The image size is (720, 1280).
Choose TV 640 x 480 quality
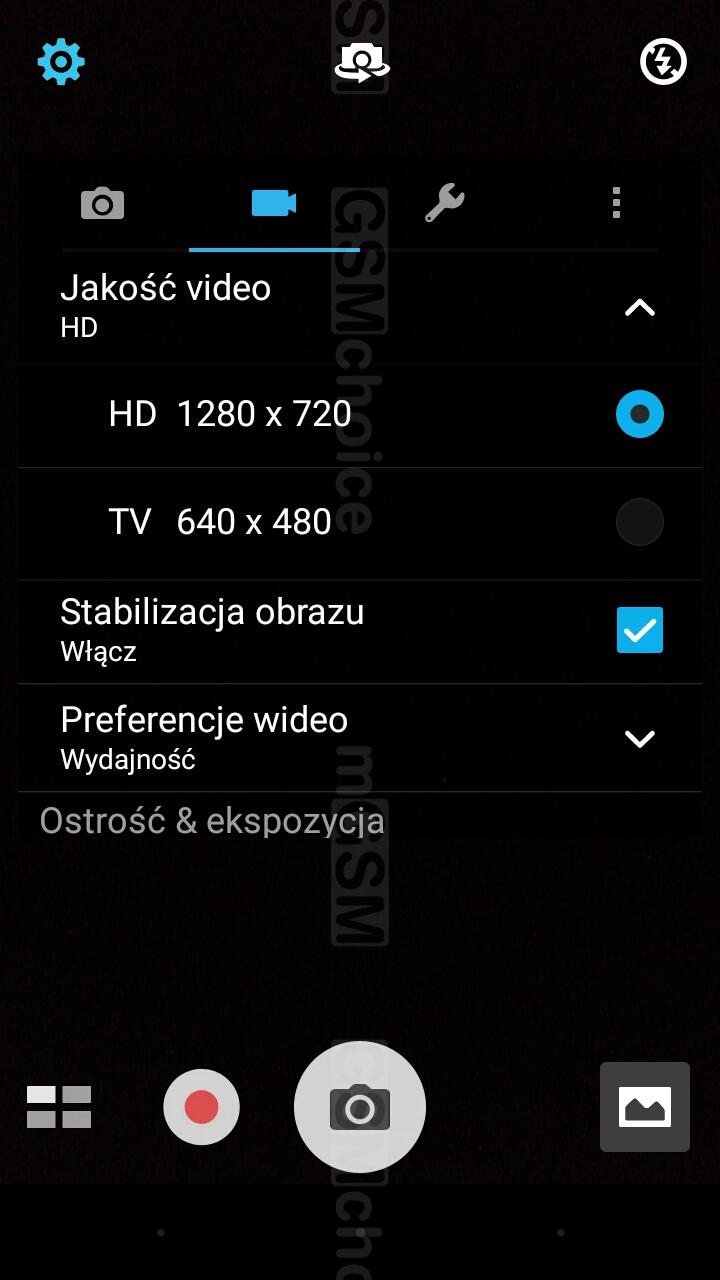[x=360, y=522]
